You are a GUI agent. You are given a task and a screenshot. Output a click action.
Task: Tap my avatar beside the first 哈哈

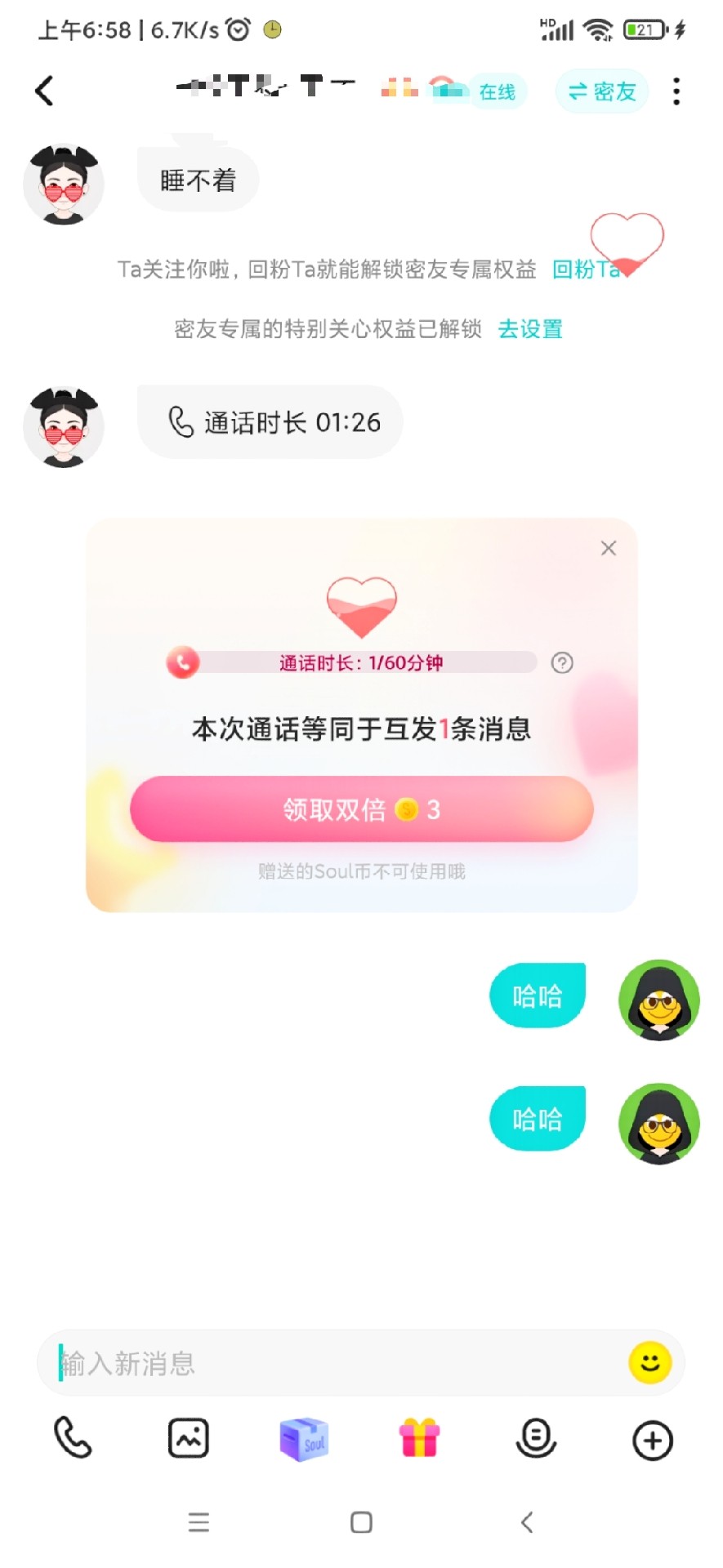659,1000
